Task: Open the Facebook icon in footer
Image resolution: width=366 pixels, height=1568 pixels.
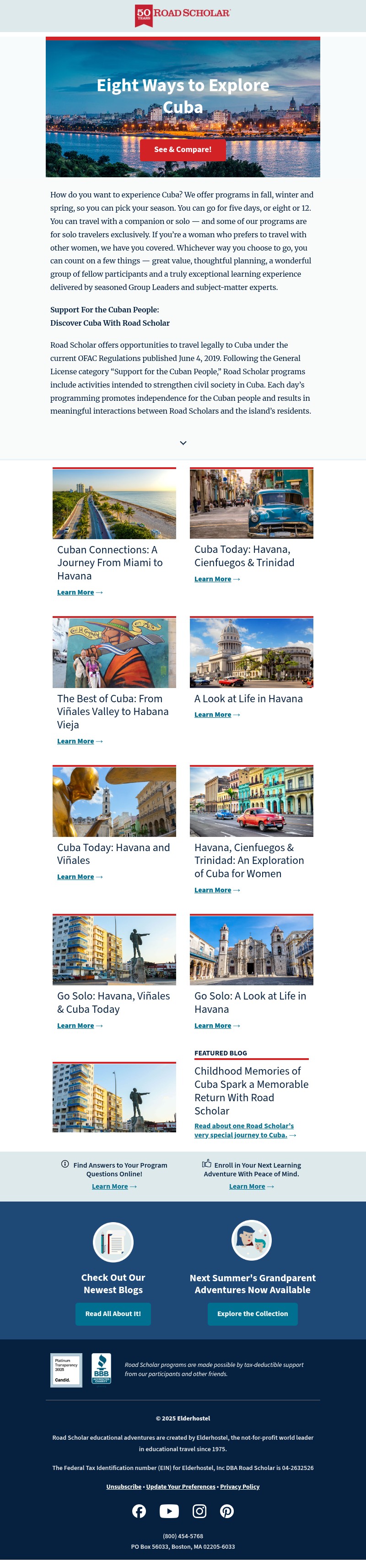Action: (139, 1511)
